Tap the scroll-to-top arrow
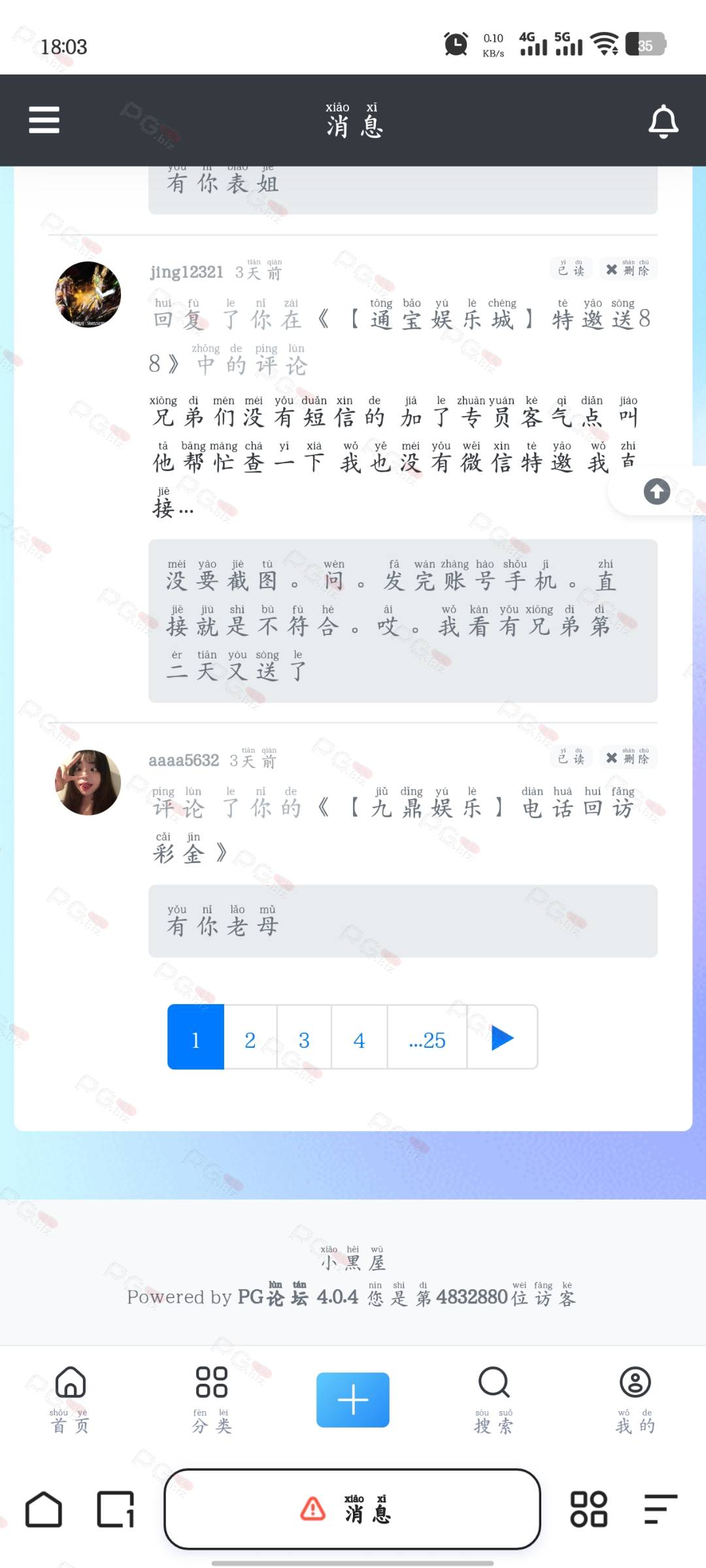The height and width of the screenshot is (1568, 706). tap(657, 491)
